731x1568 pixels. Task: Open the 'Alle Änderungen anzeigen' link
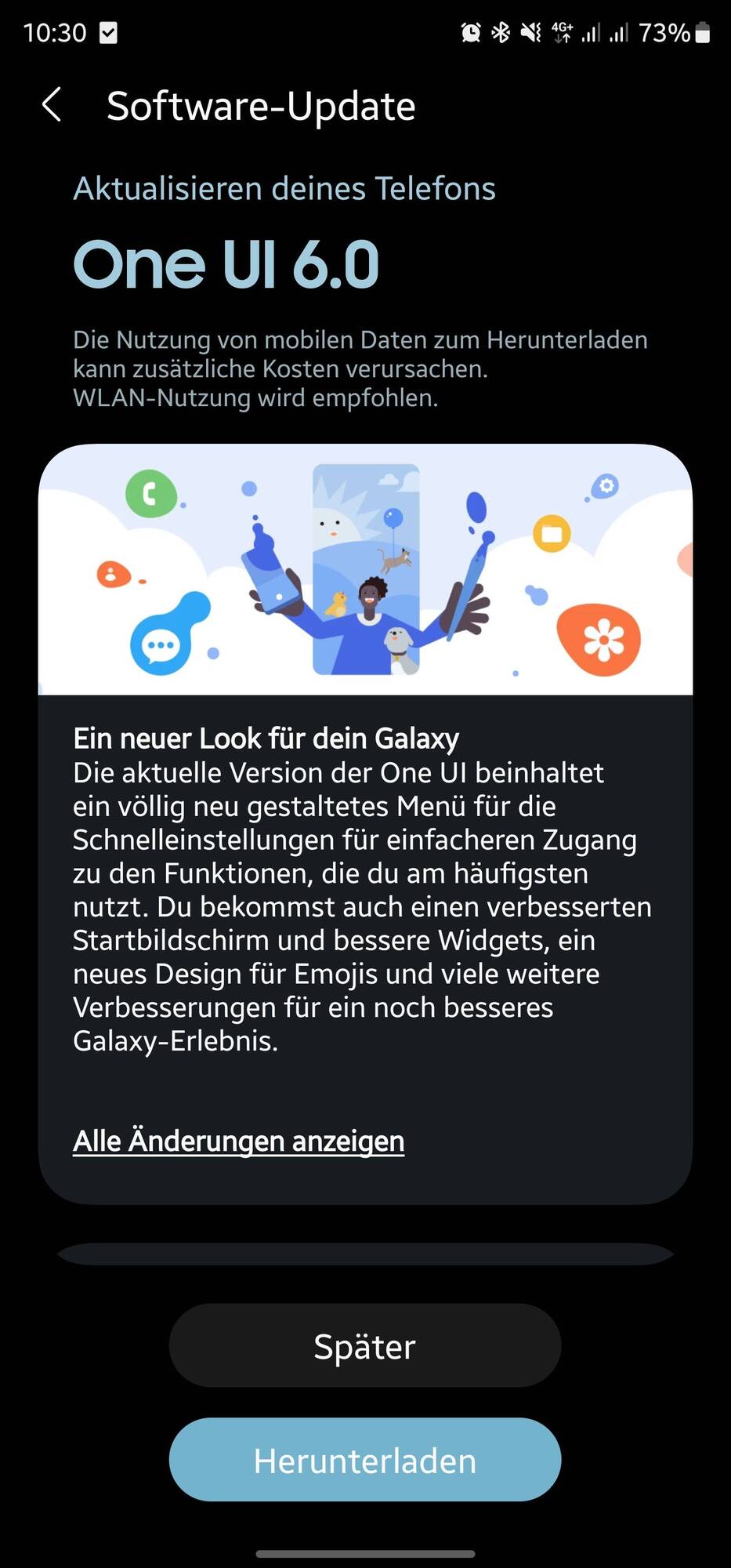pyautogui.click(x=239, y=1141)
